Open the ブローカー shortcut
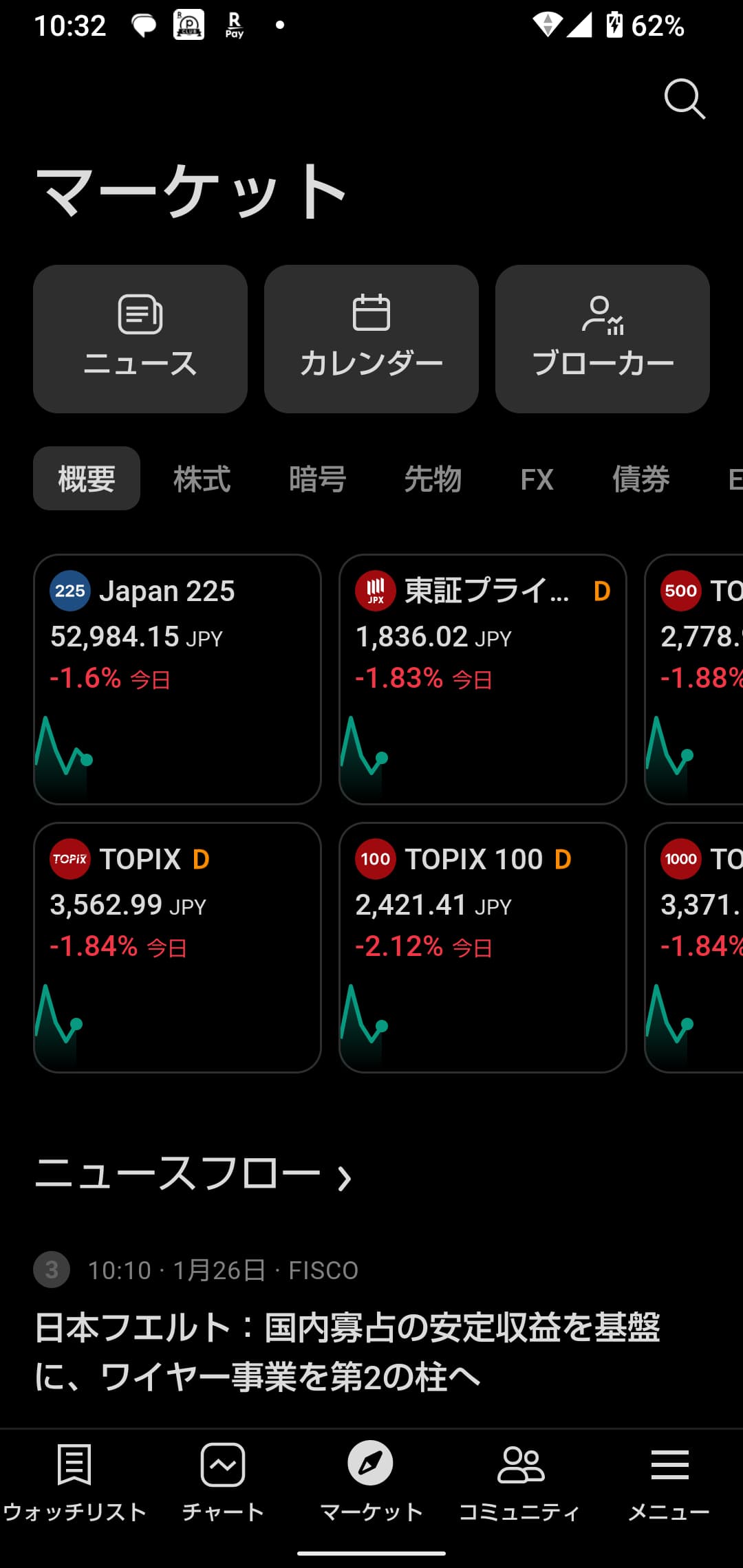 tap(603, 339)
